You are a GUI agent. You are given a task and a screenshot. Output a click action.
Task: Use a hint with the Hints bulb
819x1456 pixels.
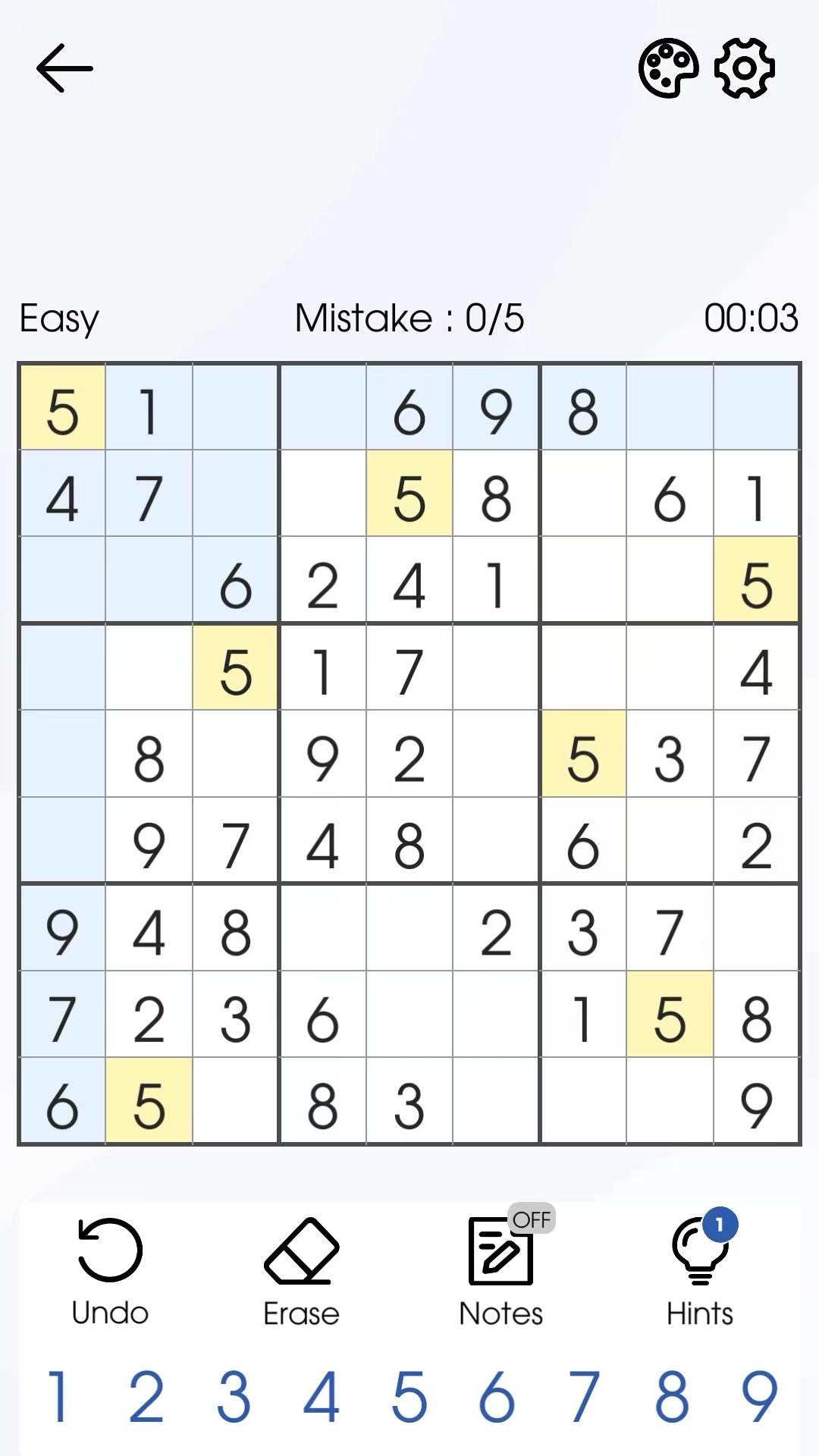(x=700, y=1272)
